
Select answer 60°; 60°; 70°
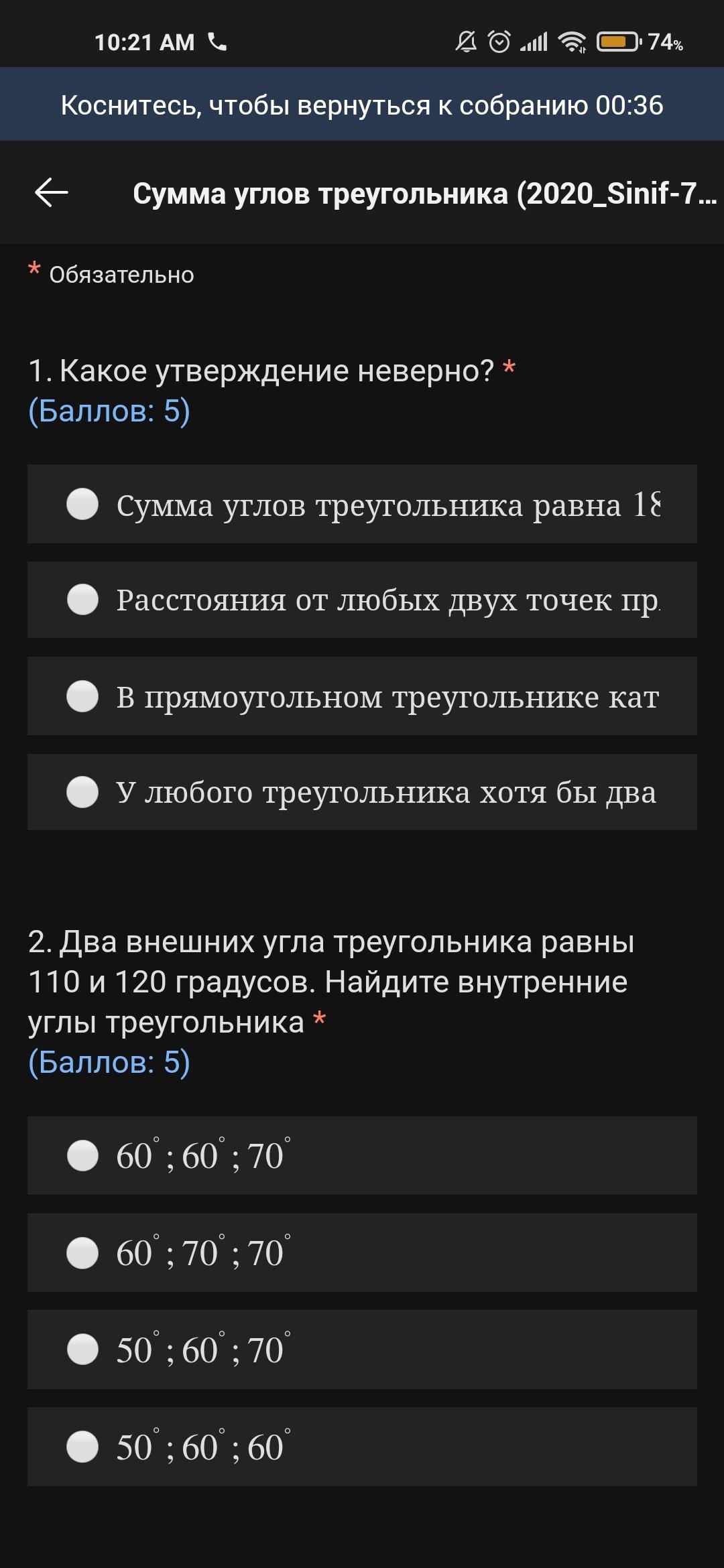point(82,1156)
